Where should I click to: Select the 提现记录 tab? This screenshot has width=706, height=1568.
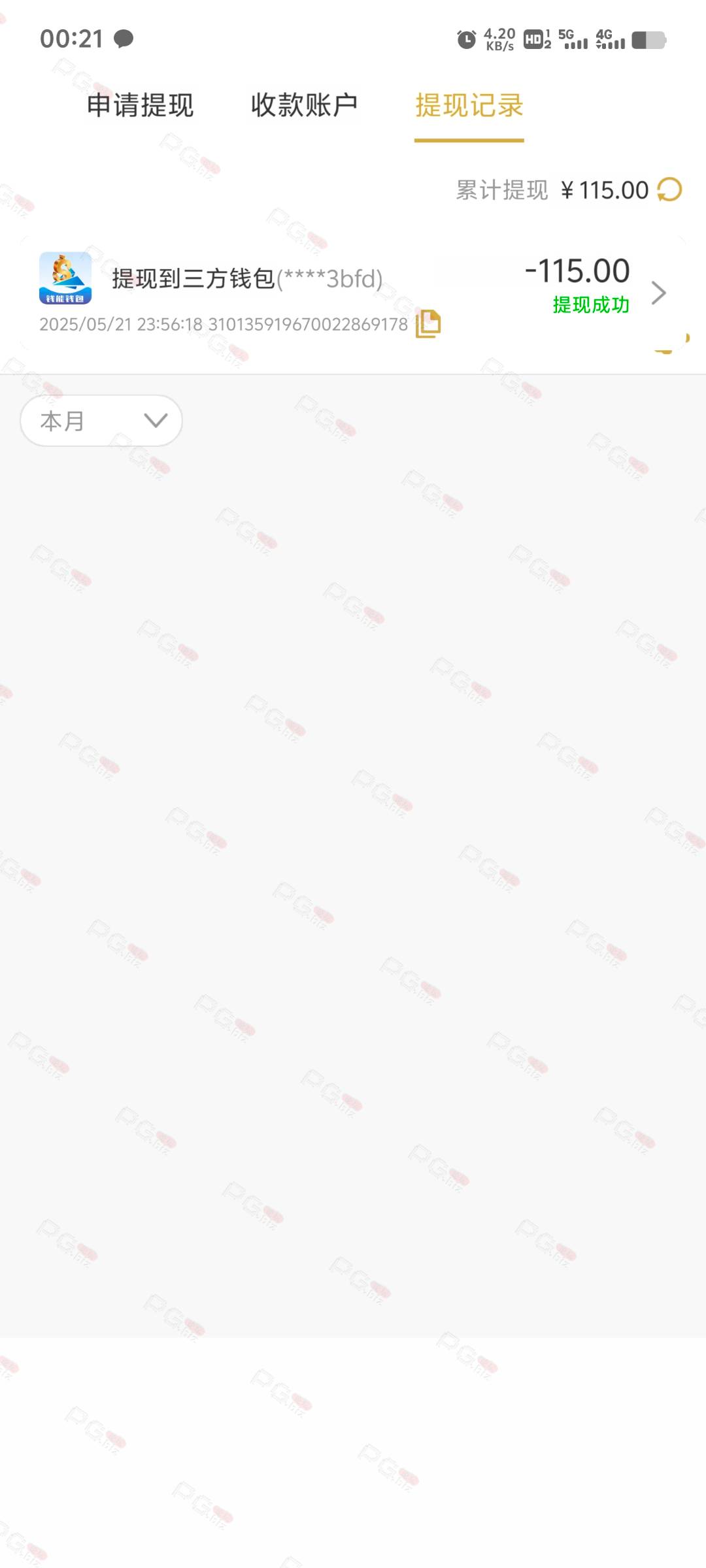pos(469,105)
